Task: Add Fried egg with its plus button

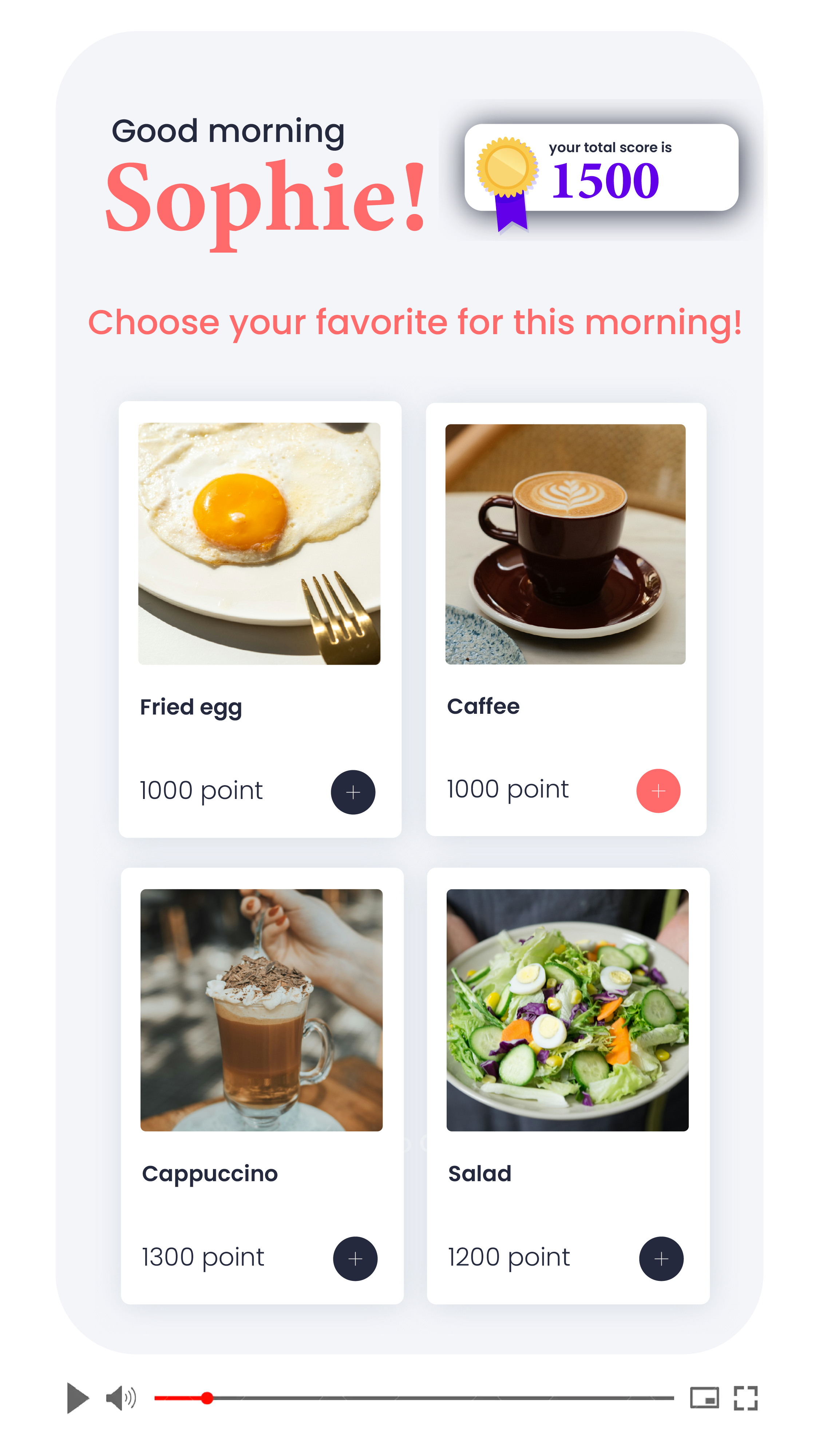Action: tap(353, 792)
